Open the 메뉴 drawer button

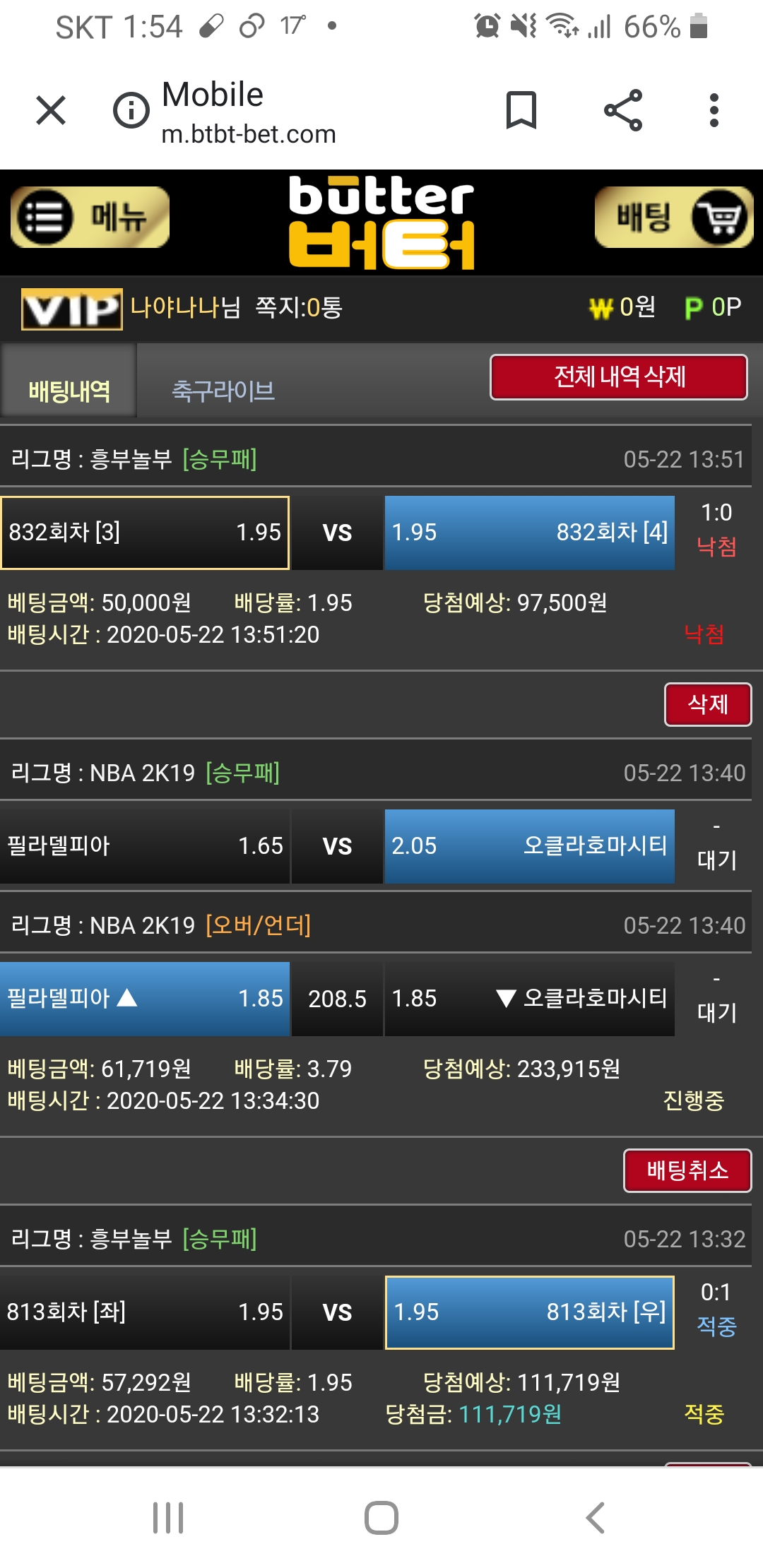[90, 217]
